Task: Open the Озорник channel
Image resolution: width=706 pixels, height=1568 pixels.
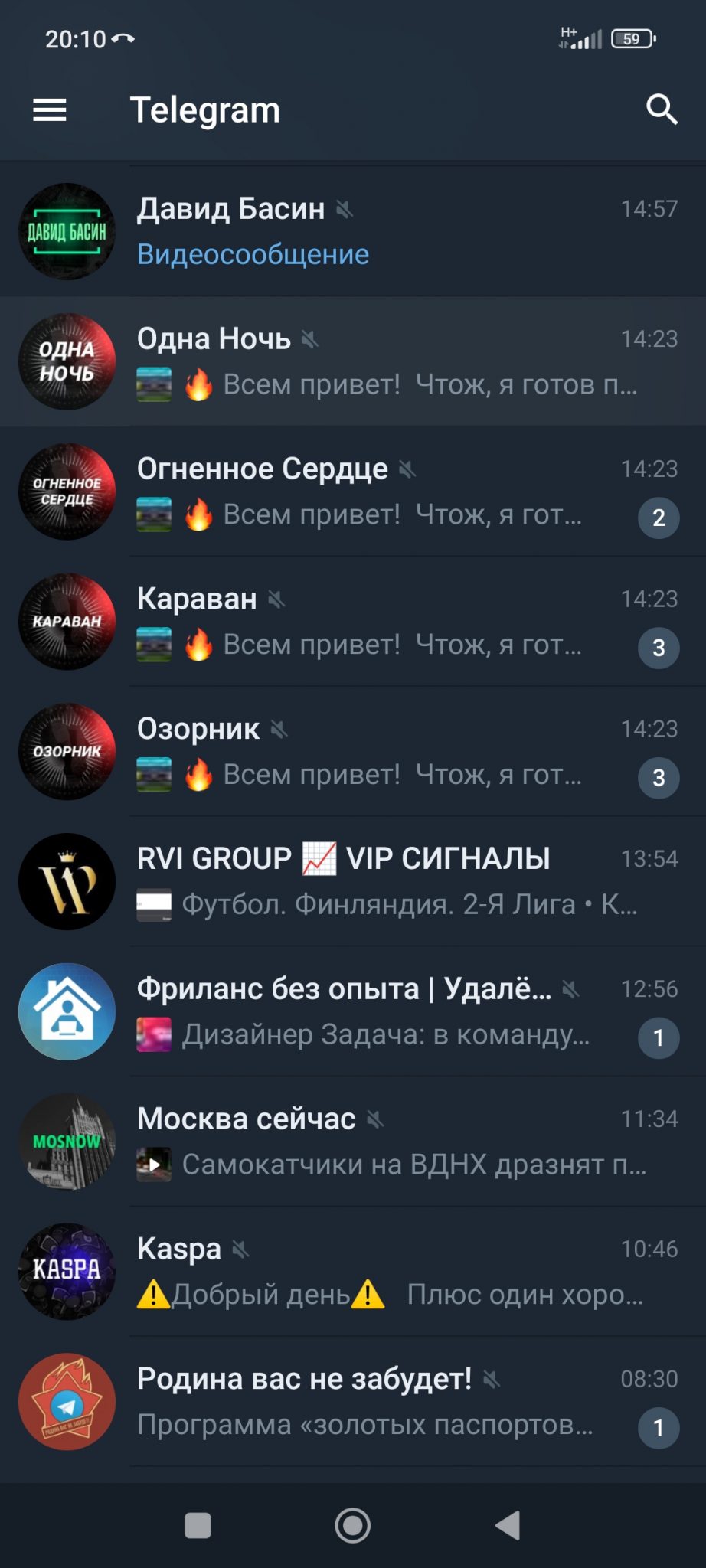Action: click(x=353, y=752)
